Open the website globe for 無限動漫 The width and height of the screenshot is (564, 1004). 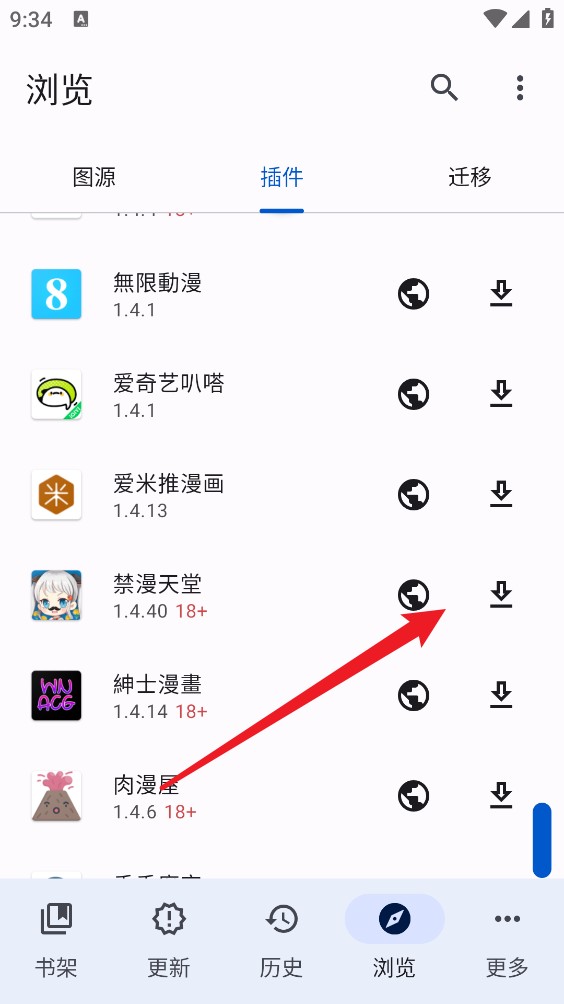(x=414, y=294)
